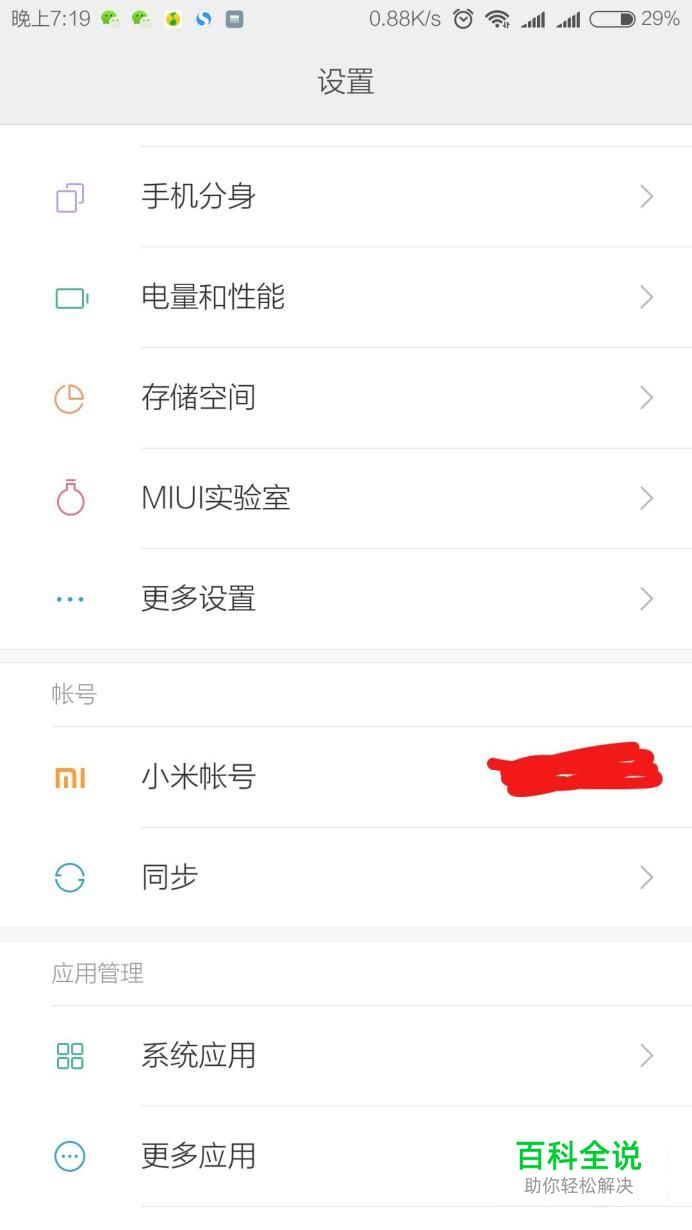Open 更多应用 row
This screenshot has width=692, height=1230.
point(346,1156)
